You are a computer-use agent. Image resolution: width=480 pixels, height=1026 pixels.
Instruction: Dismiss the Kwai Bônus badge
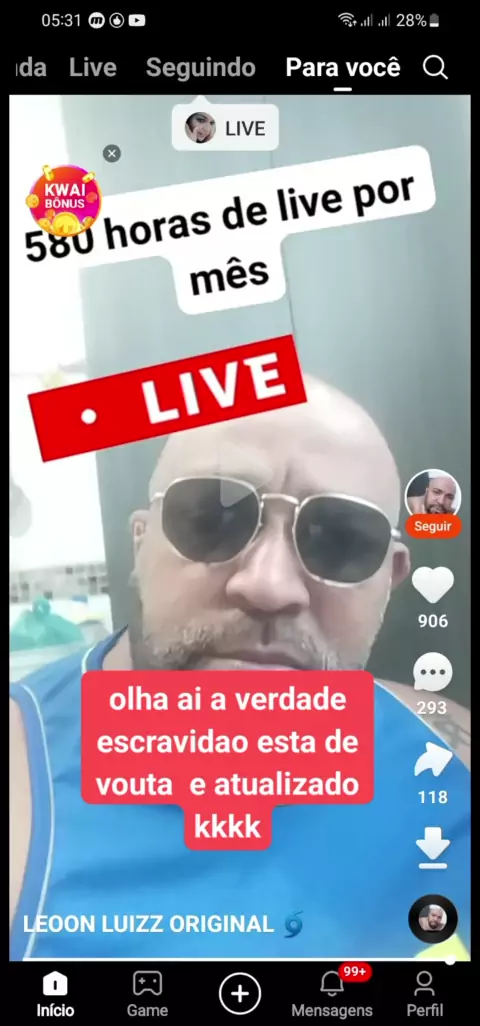pos(112,154)
